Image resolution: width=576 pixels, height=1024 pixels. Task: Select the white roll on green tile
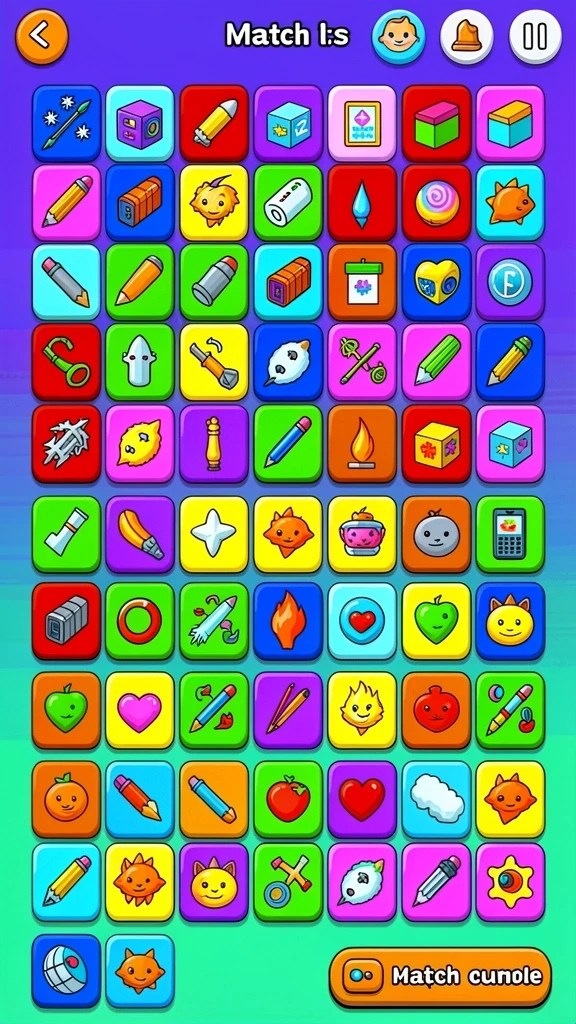click(x=288, y=203)
